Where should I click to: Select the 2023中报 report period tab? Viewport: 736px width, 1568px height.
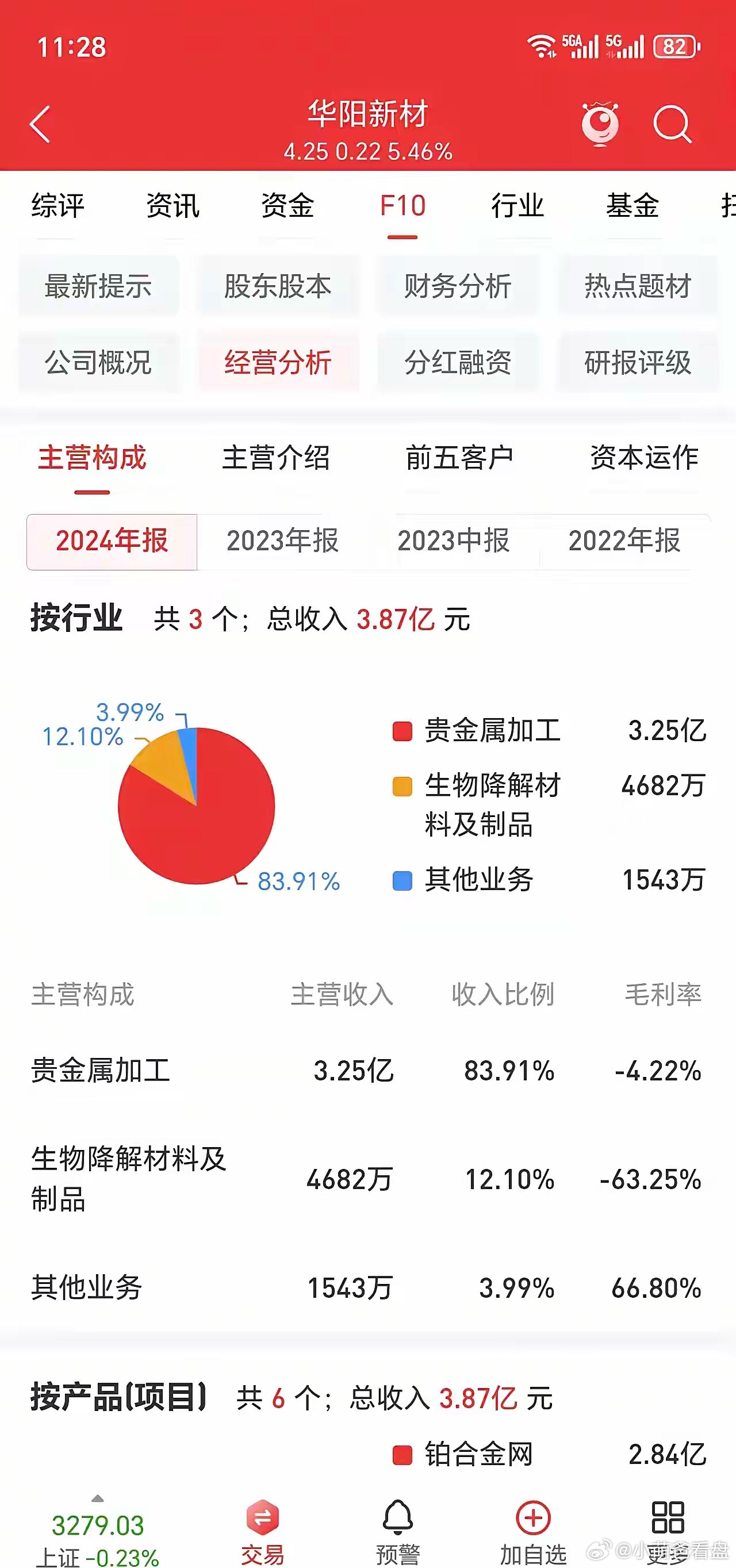point(454,541)
